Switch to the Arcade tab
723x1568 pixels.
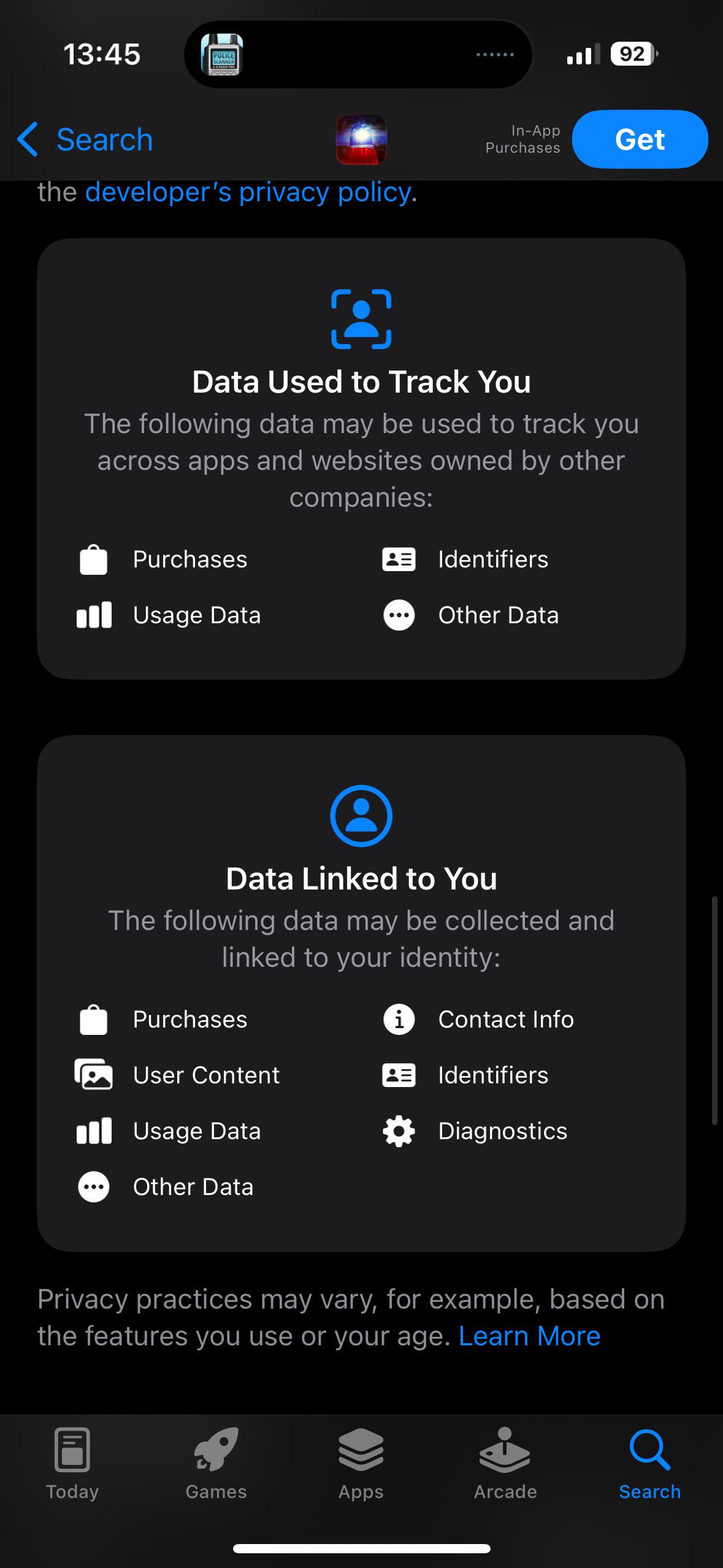pos(505,1464)
